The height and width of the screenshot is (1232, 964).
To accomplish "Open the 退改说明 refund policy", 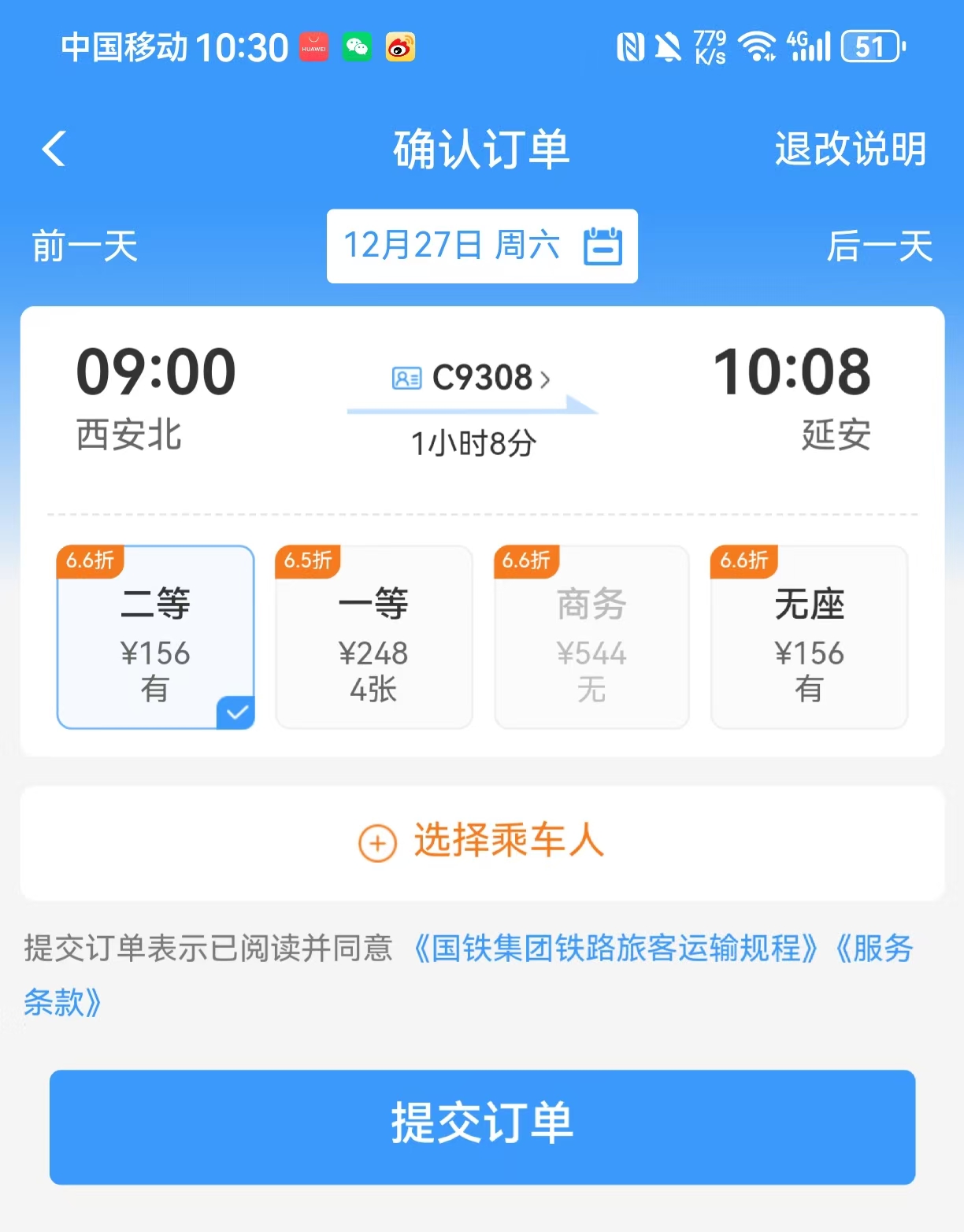I will coord(850,149).
